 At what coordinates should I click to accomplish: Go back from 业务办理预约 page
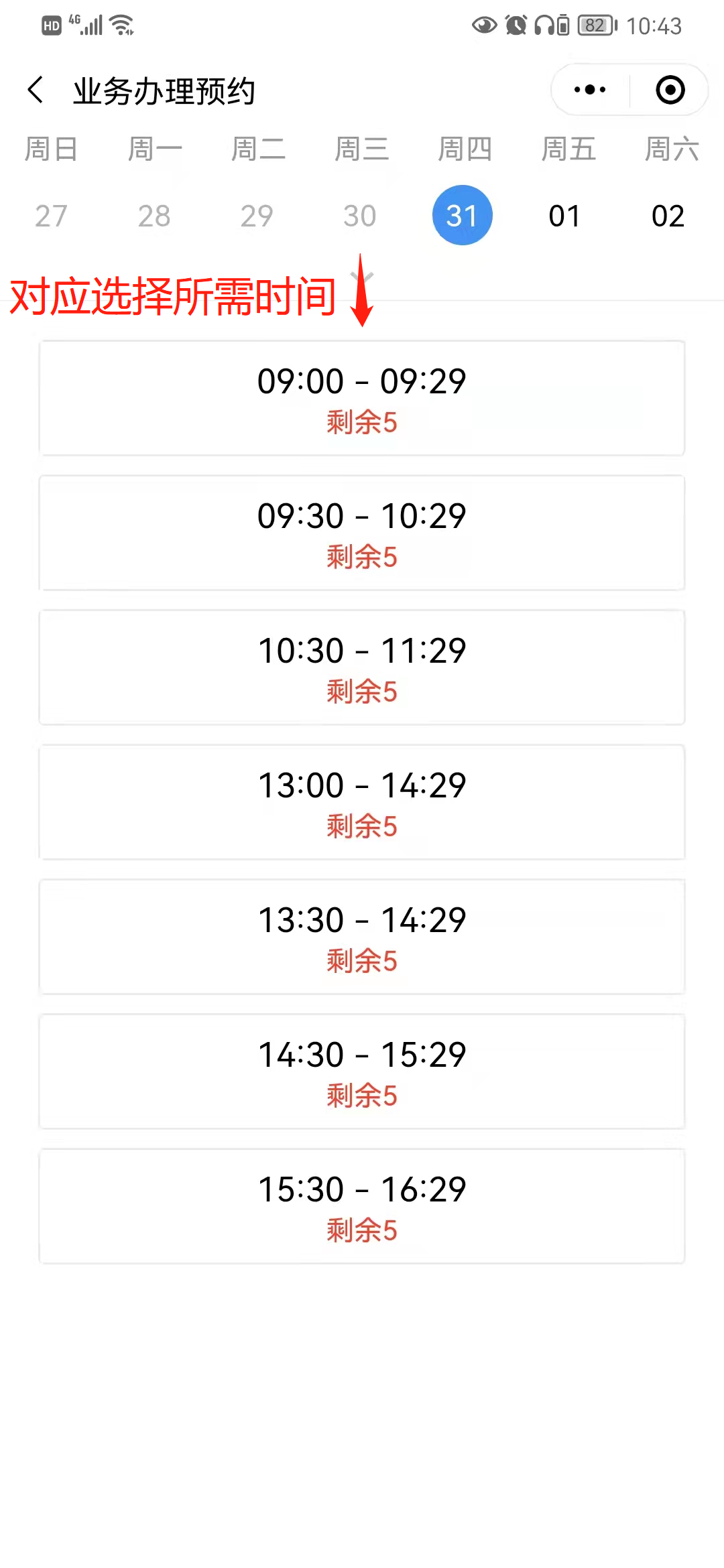[x=36, y=90]
